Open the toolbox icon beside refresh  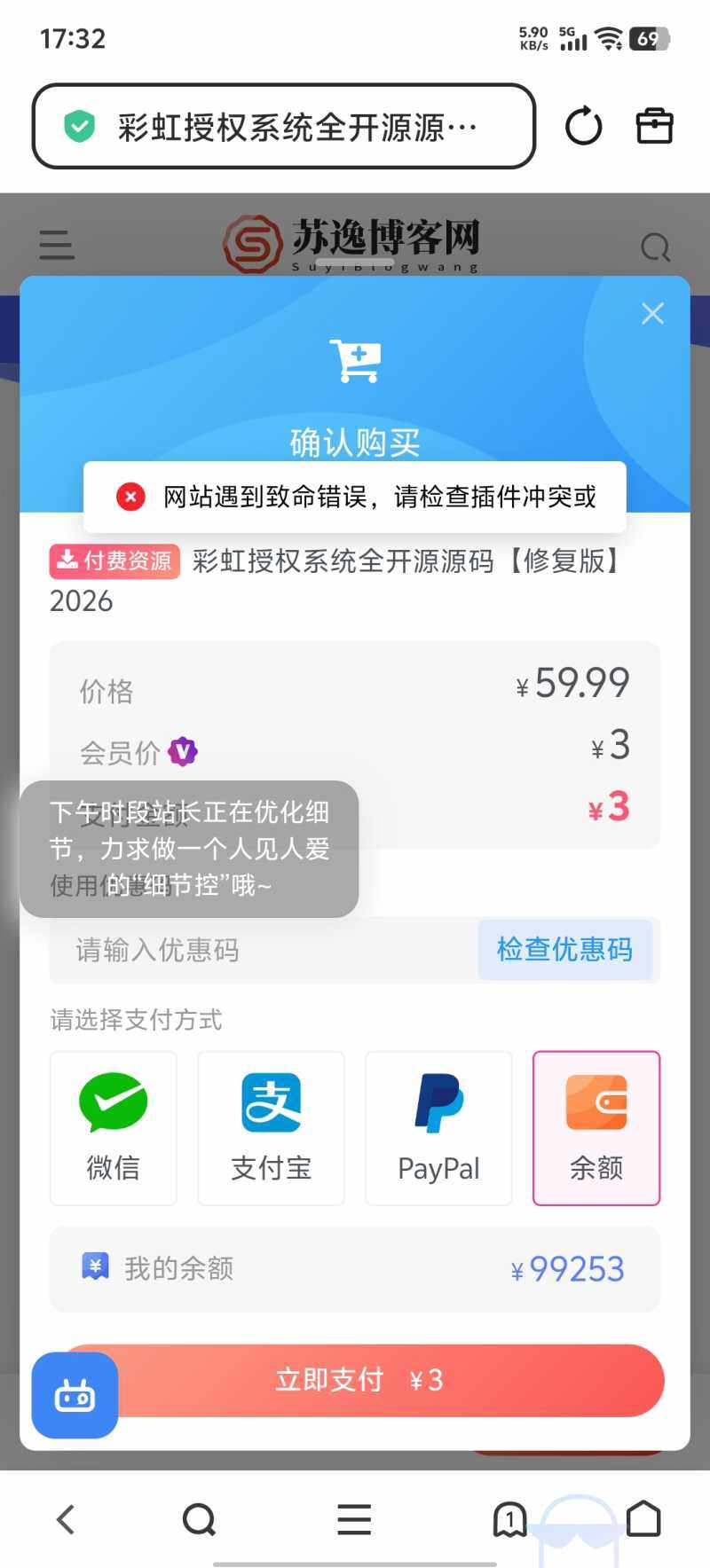(654, 127)
